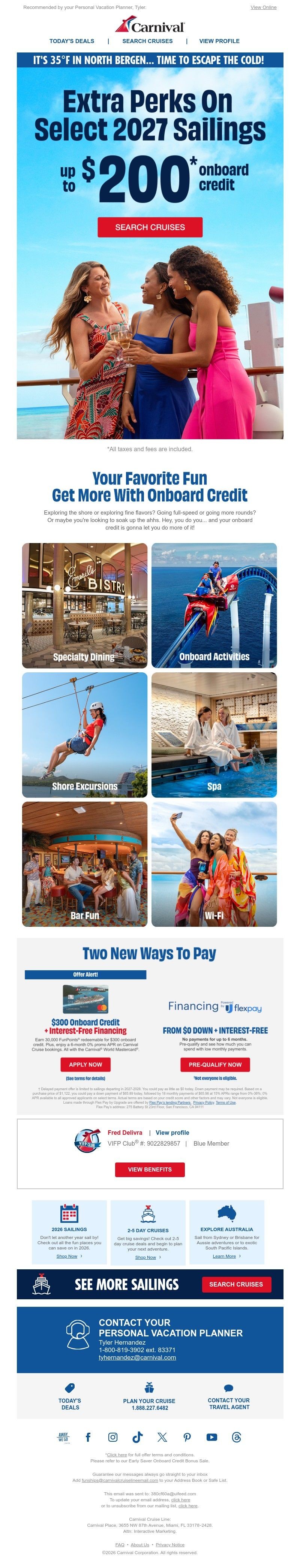Select Shop Now under 2-5 Day Cruises
The width and height of the screenshot is (300, 1568).
click(145, 1258)
